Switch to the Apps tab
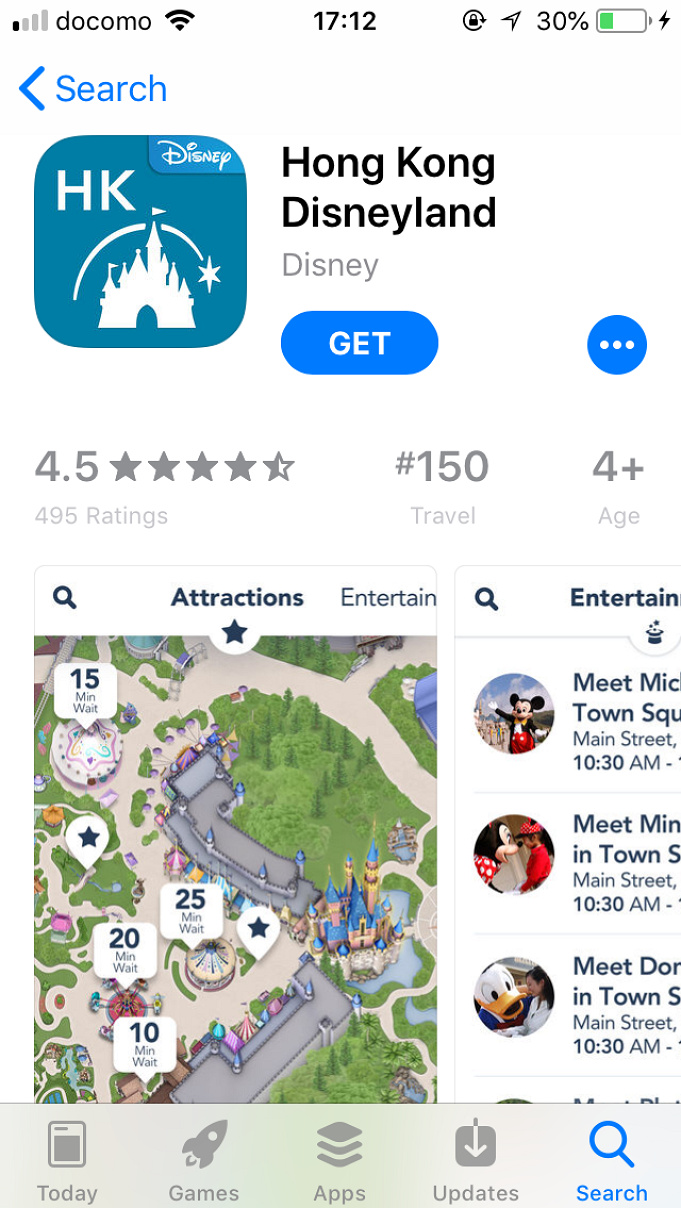This screenshot has height=1208, width=681. click(340, 1160)
